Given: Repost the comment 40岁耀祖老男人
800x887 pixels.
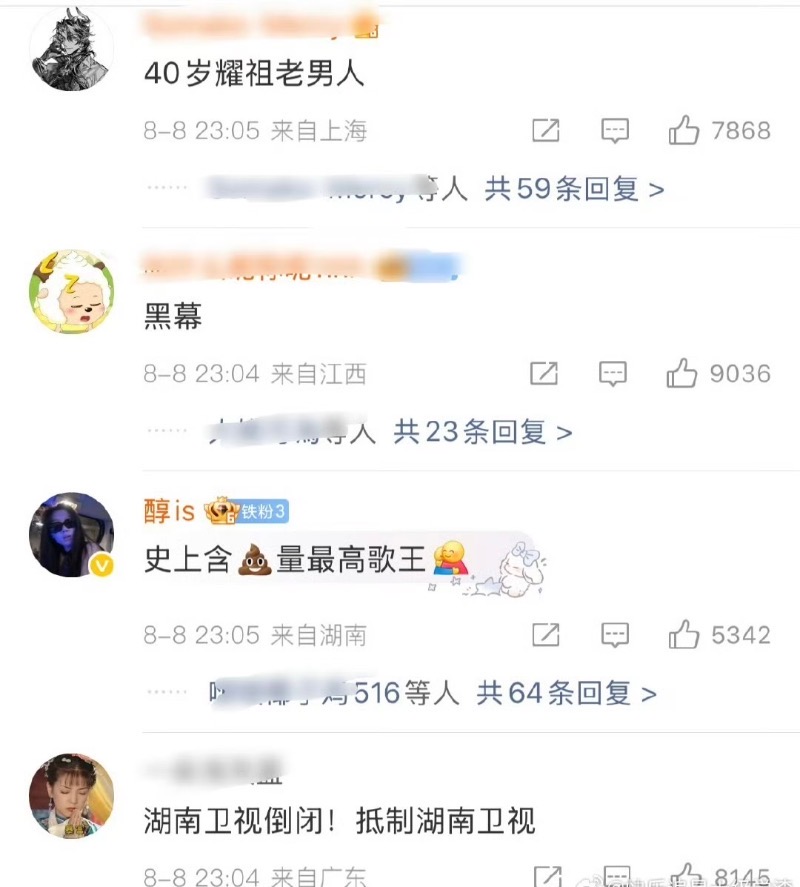Looking at the screenshot, I should [545, 131].
